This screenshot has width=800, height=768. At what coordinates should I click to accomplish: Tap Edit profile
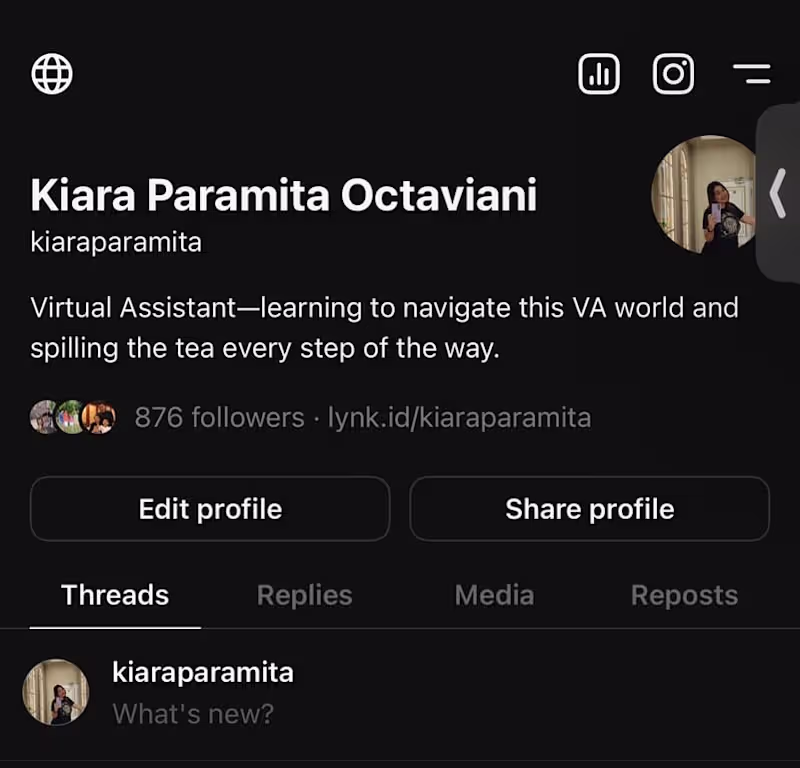pos(210,509)
